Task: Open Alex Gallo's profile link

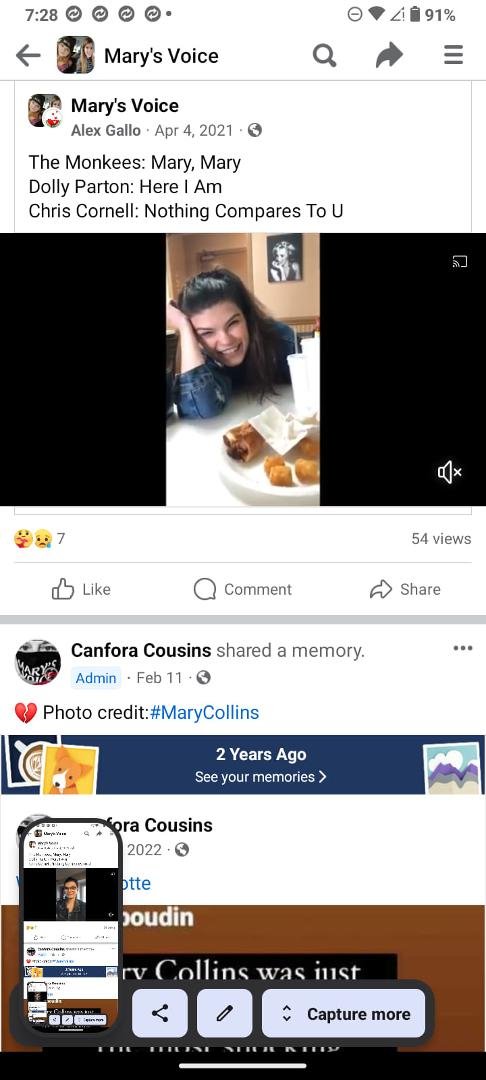Action: coord(105,130)
